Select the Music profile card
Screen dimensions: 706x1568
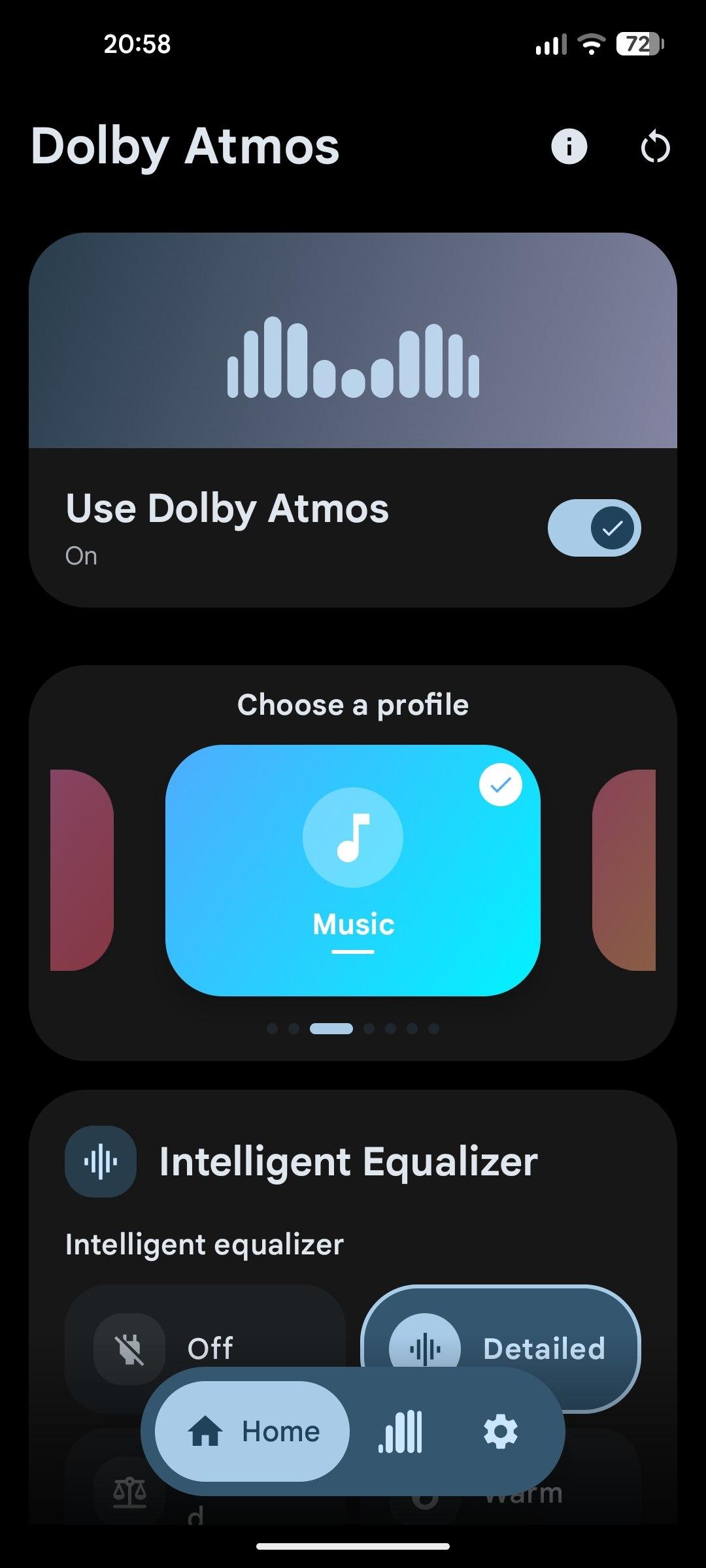point(353,870)
